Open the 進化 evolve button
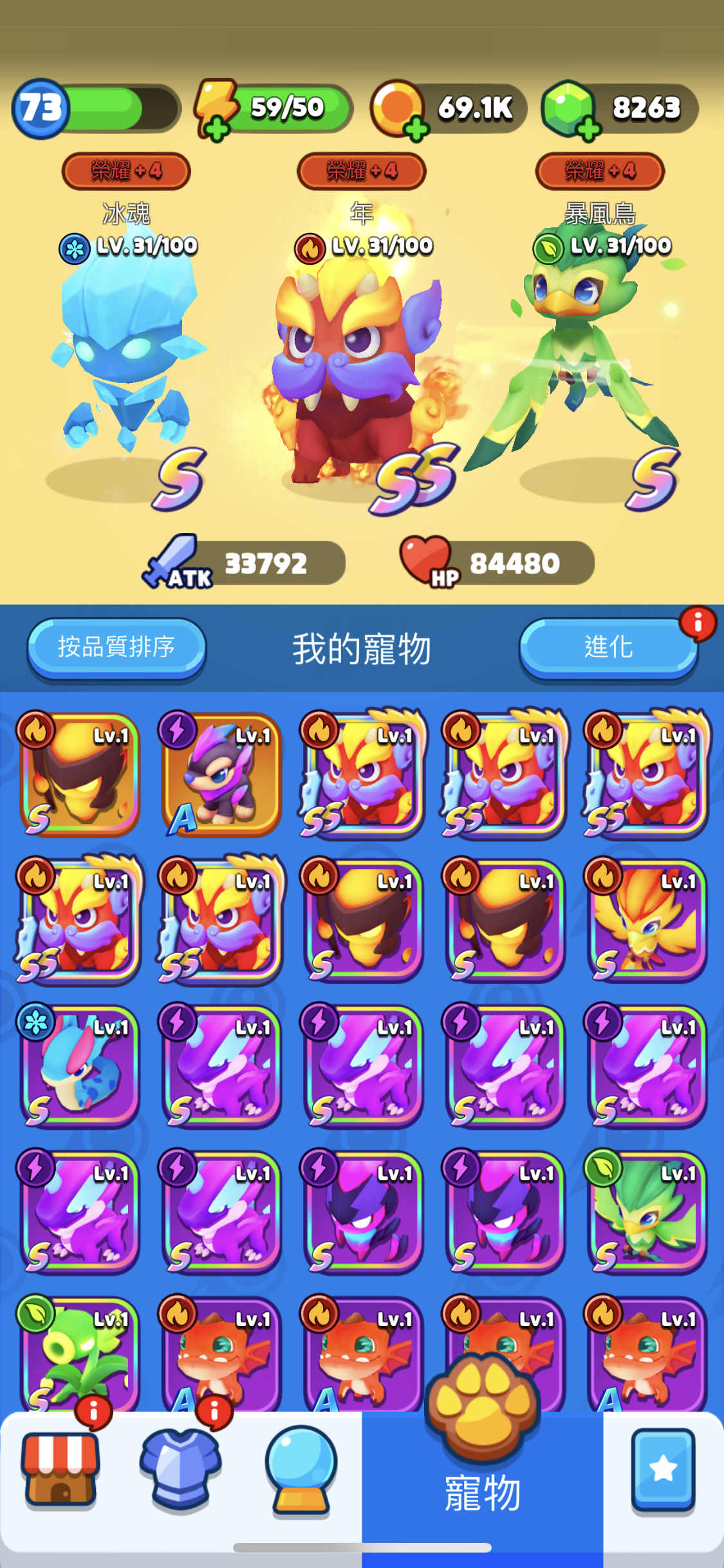The image size is (724, 1568). coord(608,647)
